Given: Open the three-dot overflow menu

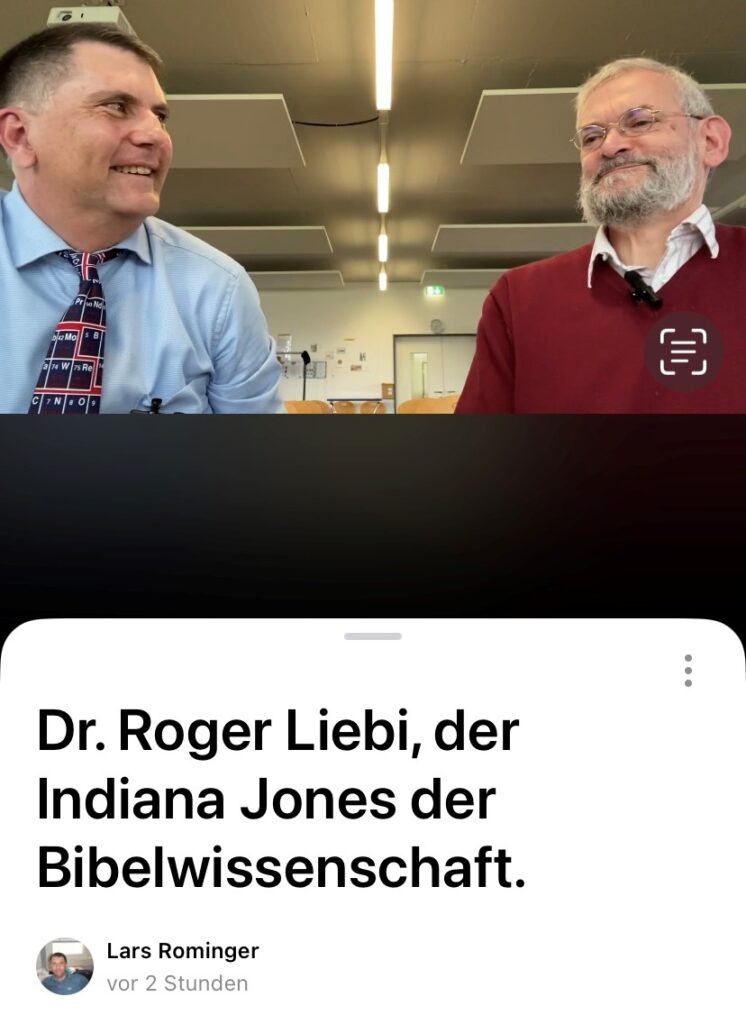Looking at the screenshot, I should (688, 670).
